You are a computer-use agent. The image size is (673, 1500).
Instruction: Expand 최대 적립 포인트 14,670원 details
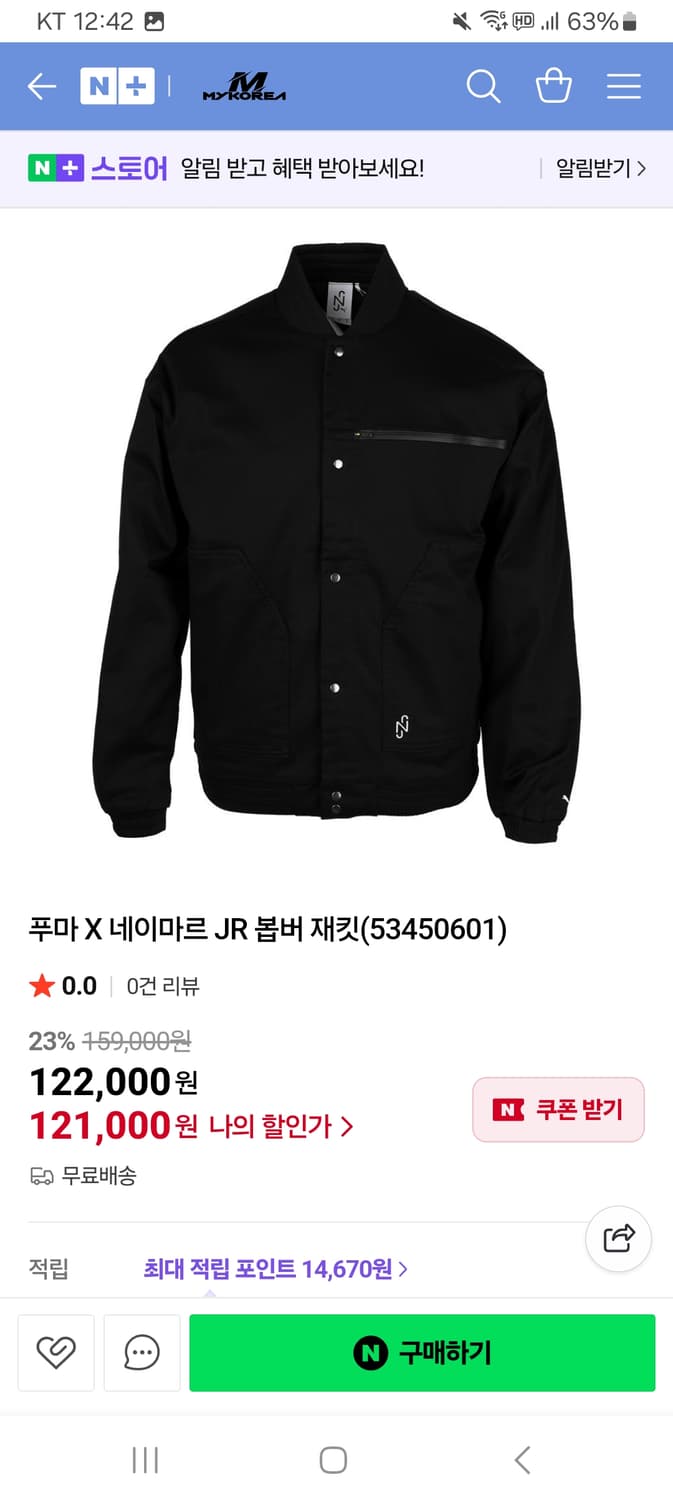(x=275, y=1270)
